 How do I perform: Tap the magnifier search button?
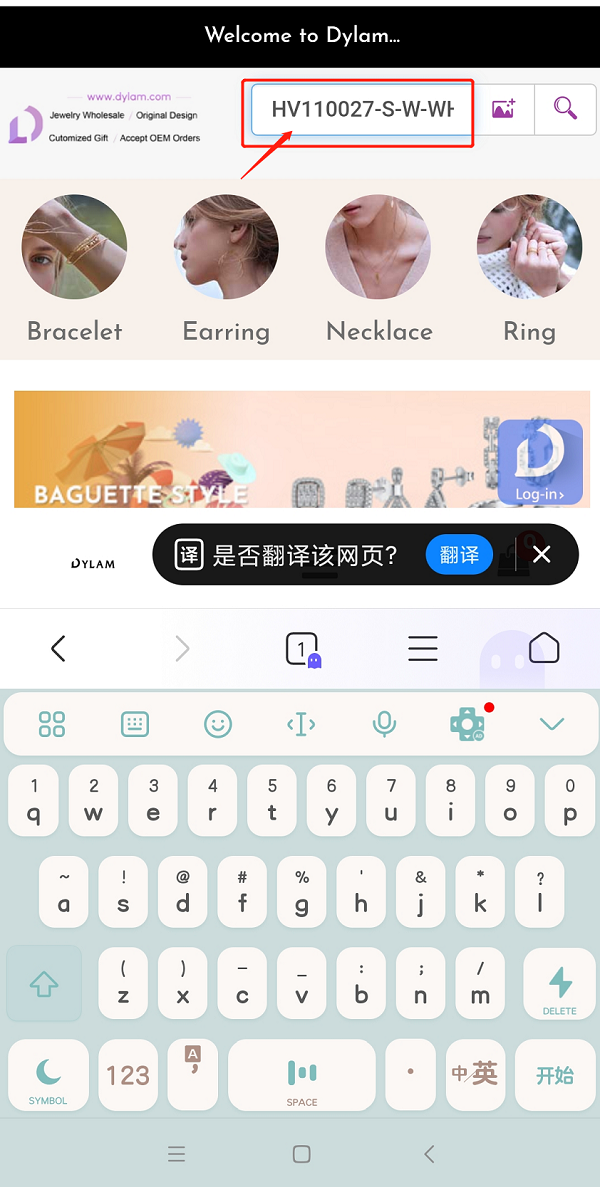[x=565, y=110]
